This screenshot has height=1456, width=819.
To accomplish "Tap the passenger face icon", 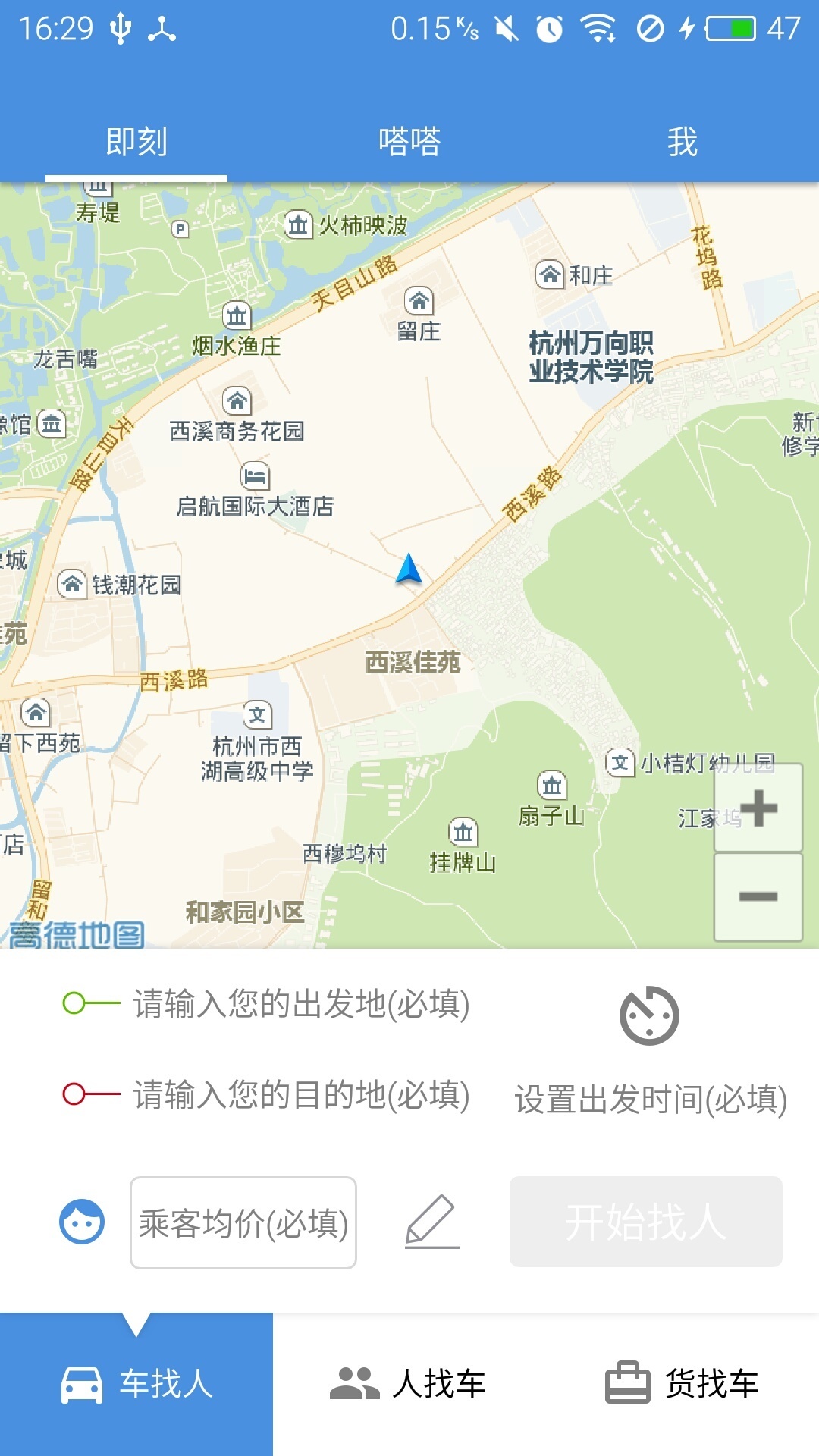I will [x=82, y=1222].
